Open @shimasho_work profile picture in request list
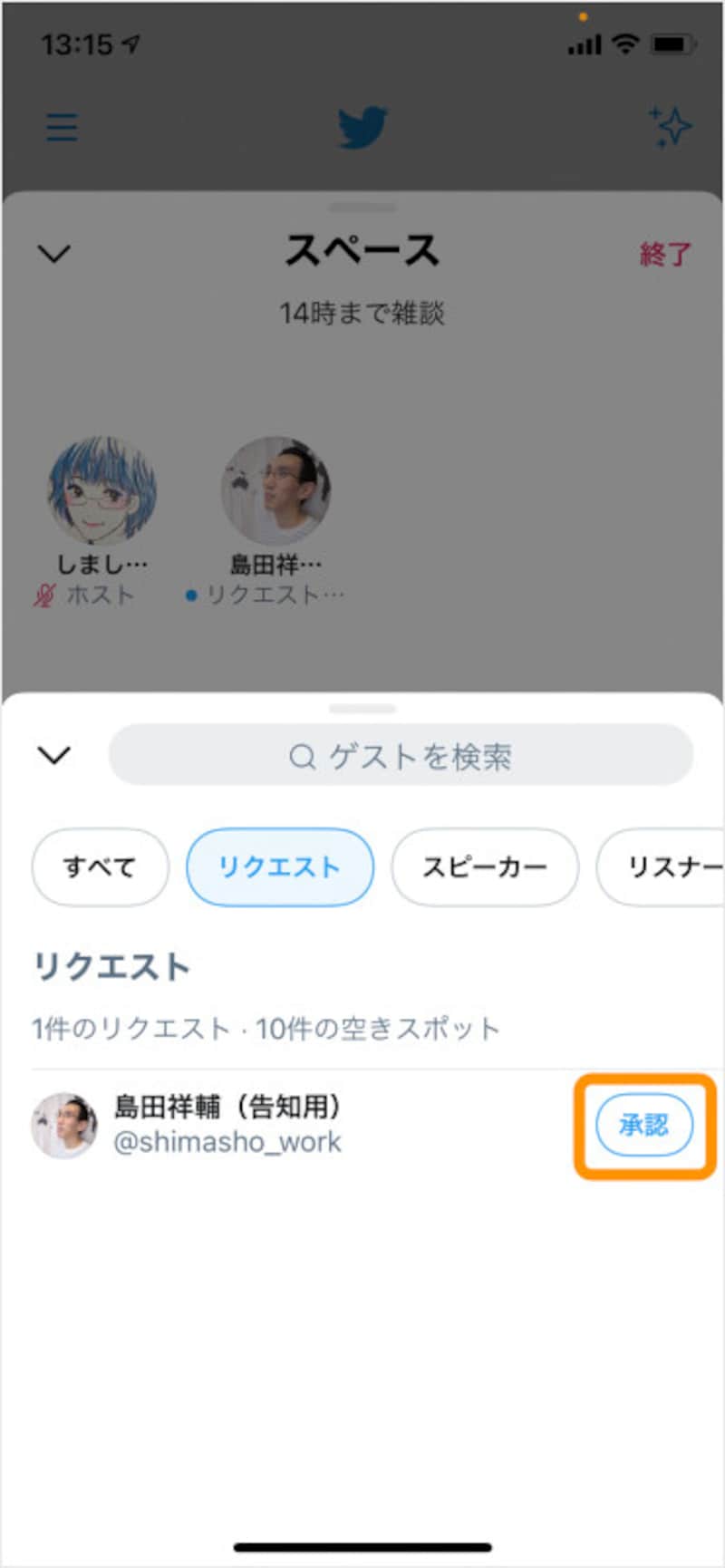 click(x=63, y=1124)
